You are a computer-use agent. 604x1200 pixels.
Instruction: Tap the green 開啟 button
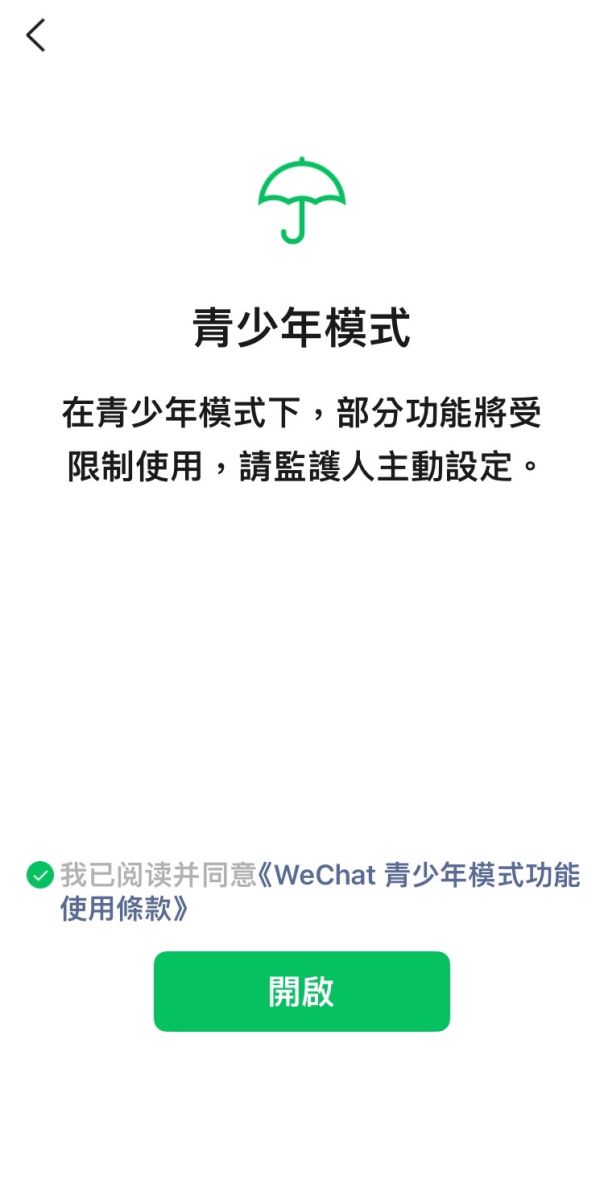point(301,991)
